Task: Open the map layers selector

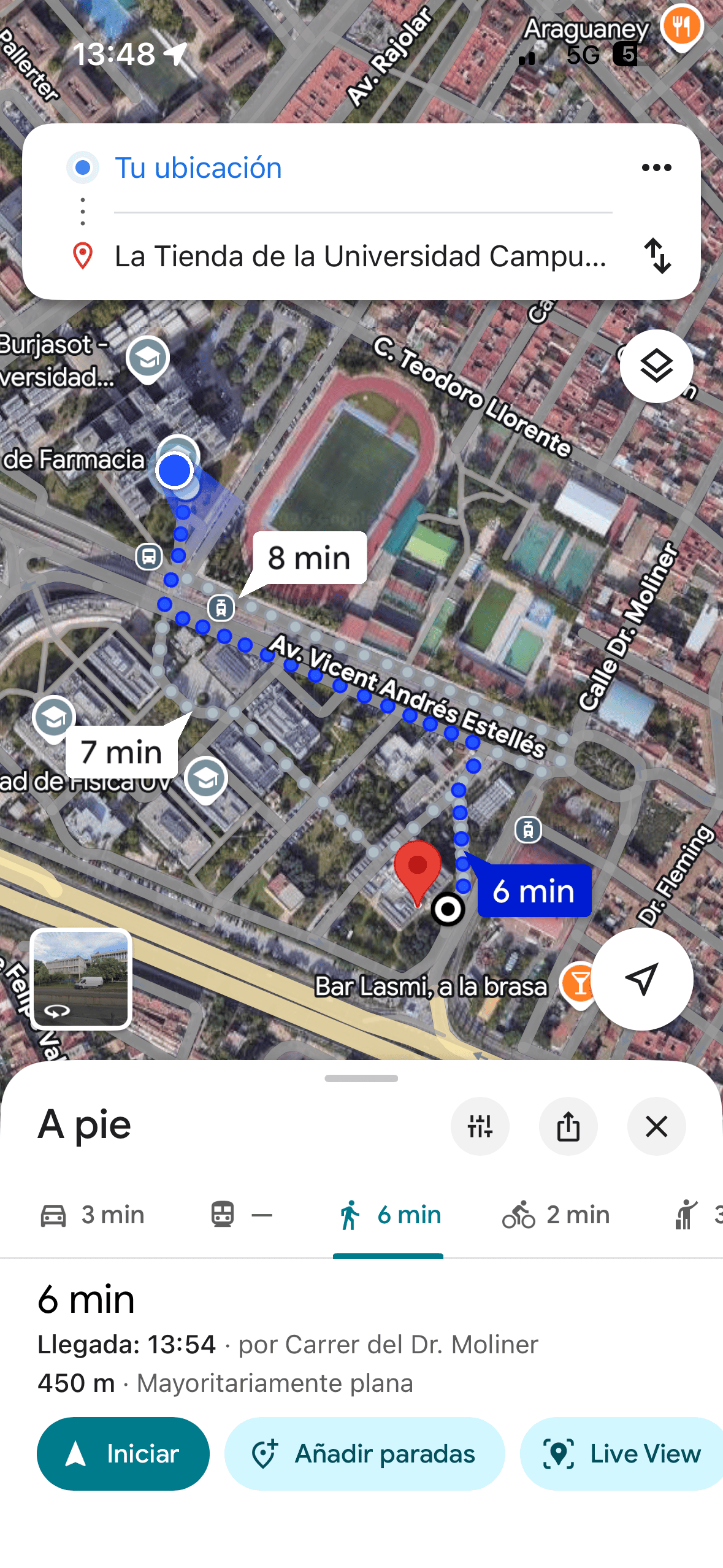Action: click(656, 366)
